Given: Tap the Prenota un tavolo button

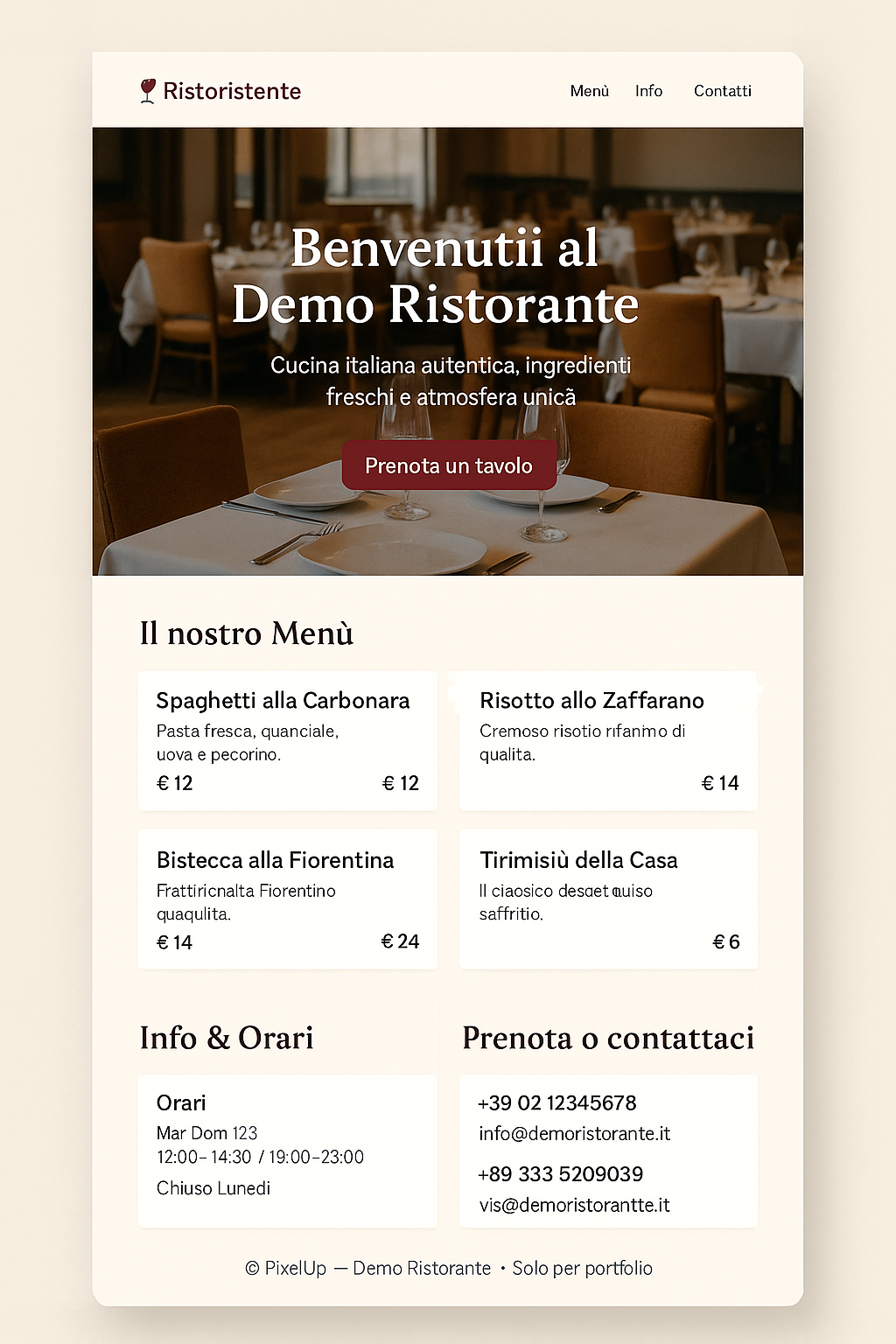Looking at the screenshot, I should (x=449, y=465).
